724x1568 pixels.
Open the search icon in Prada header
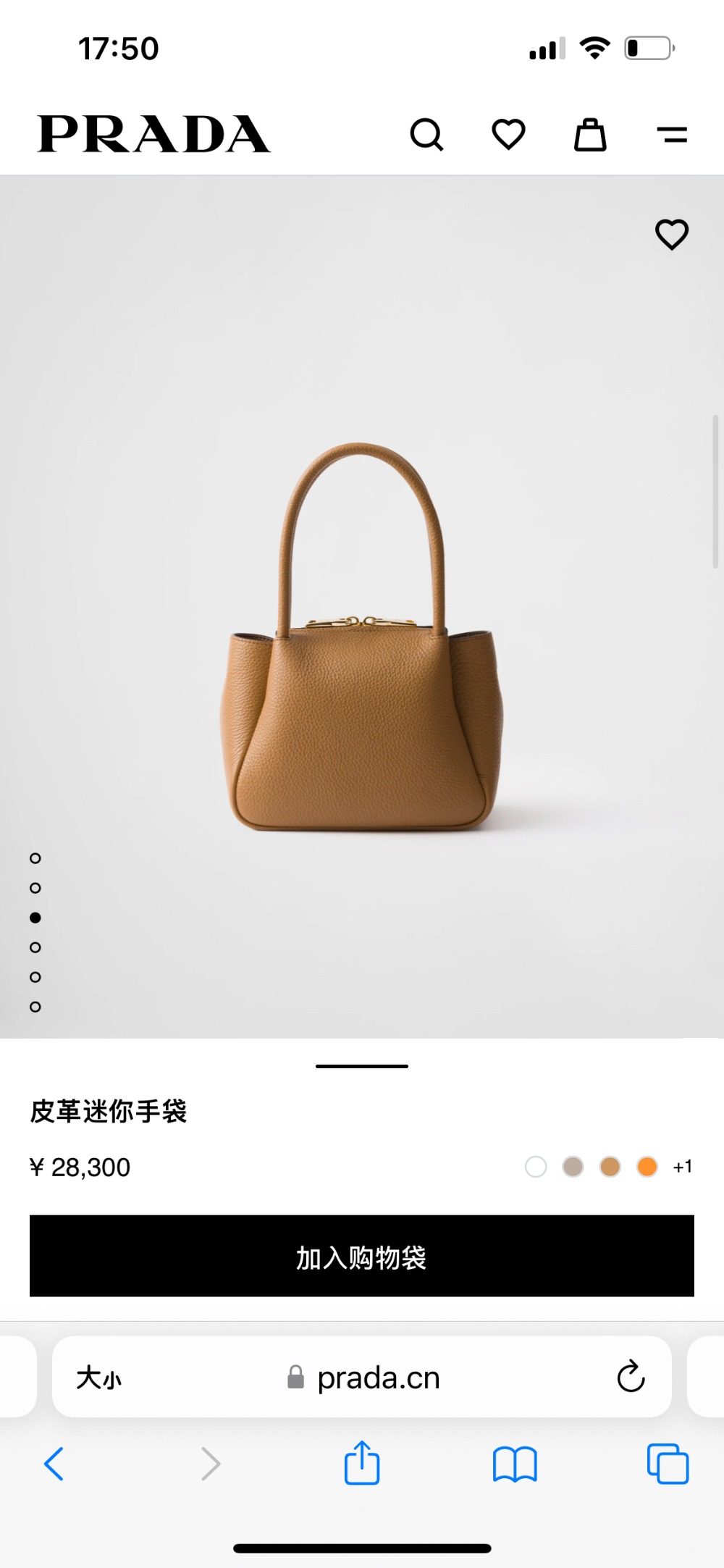[426, 135]
